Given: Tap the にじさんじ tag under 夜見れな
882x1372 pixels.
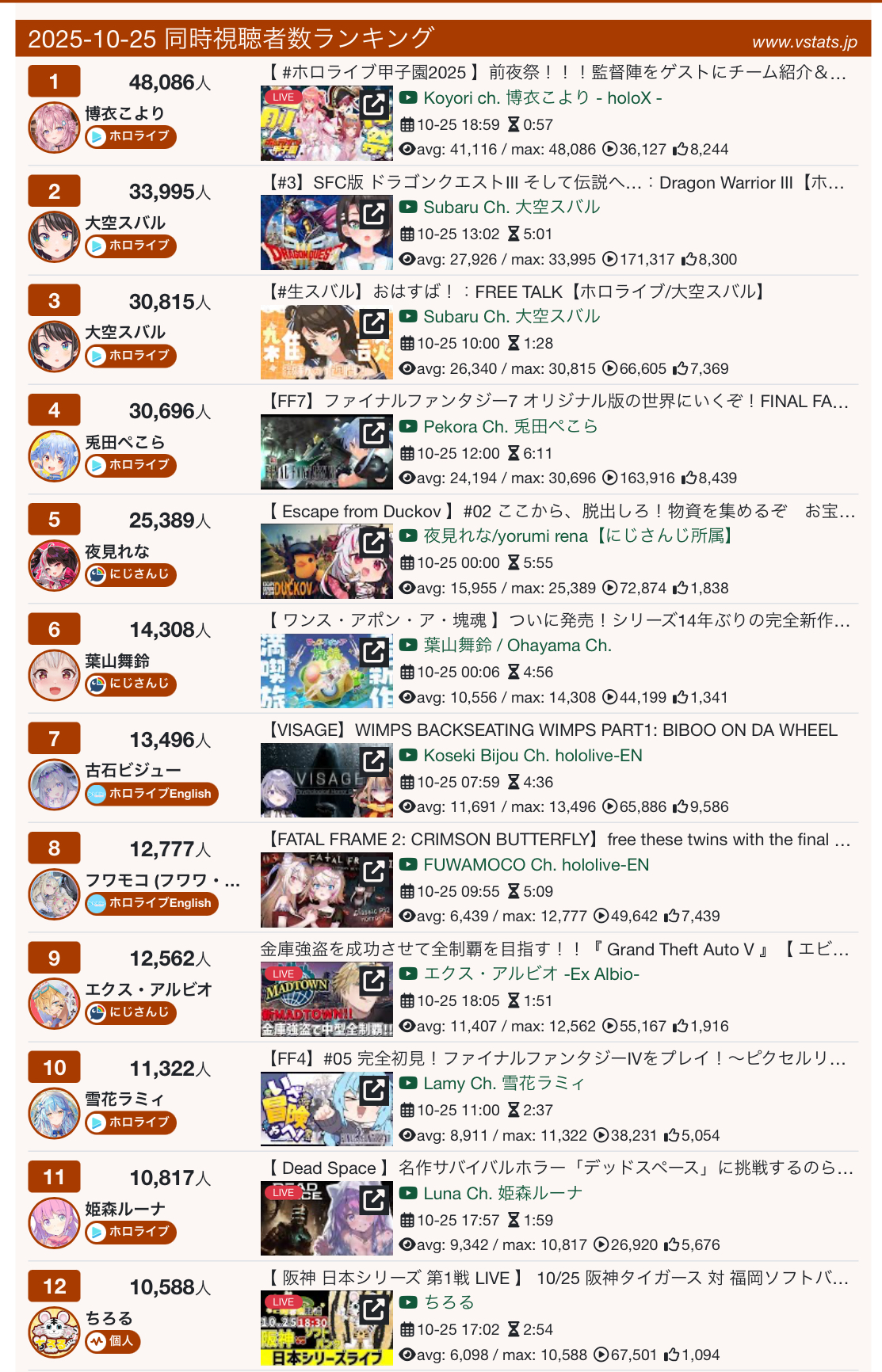Looking at the screenshot, I should [x=131, y=574].
